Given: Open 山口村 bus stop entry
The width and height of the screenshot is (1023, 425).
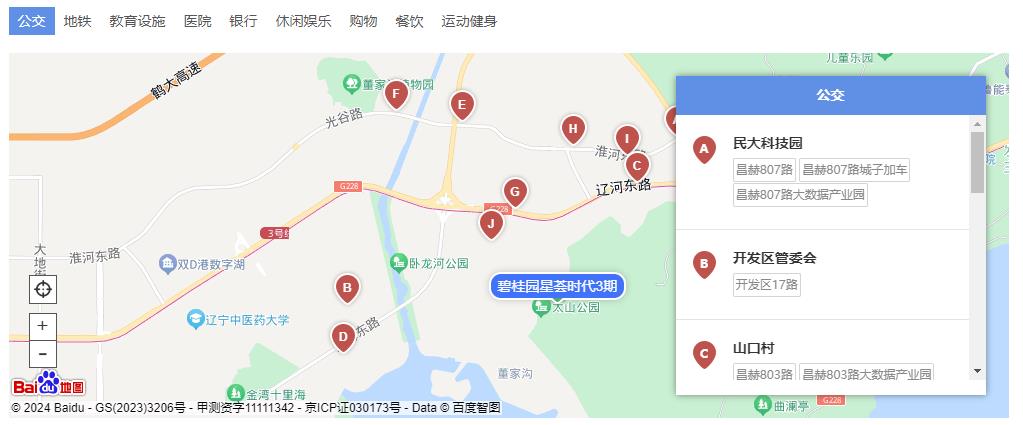Looking at the screenshot, I should (753, 348).
